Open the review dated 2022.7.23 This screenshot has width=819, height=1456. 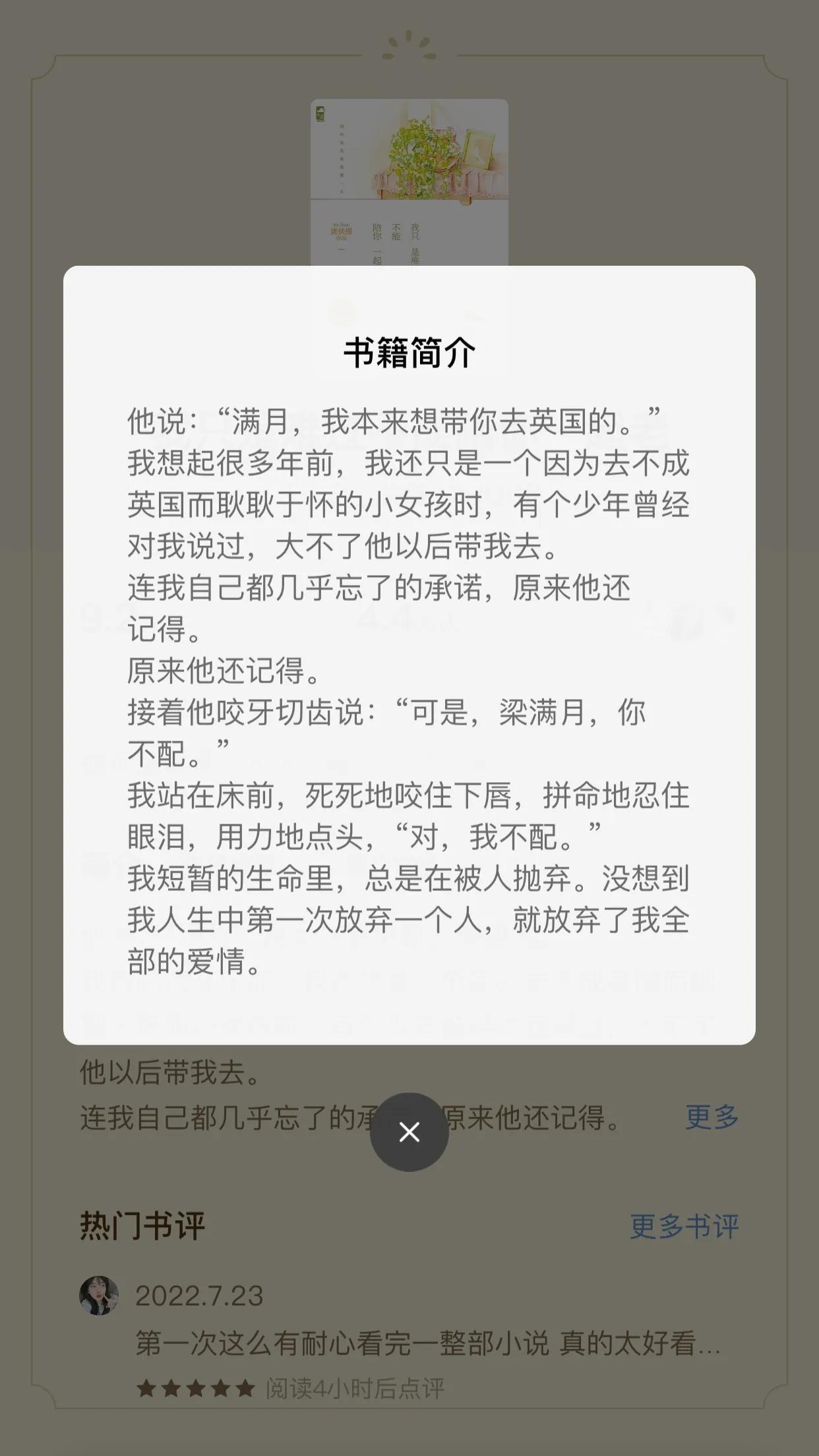(x=427, y=1343)
